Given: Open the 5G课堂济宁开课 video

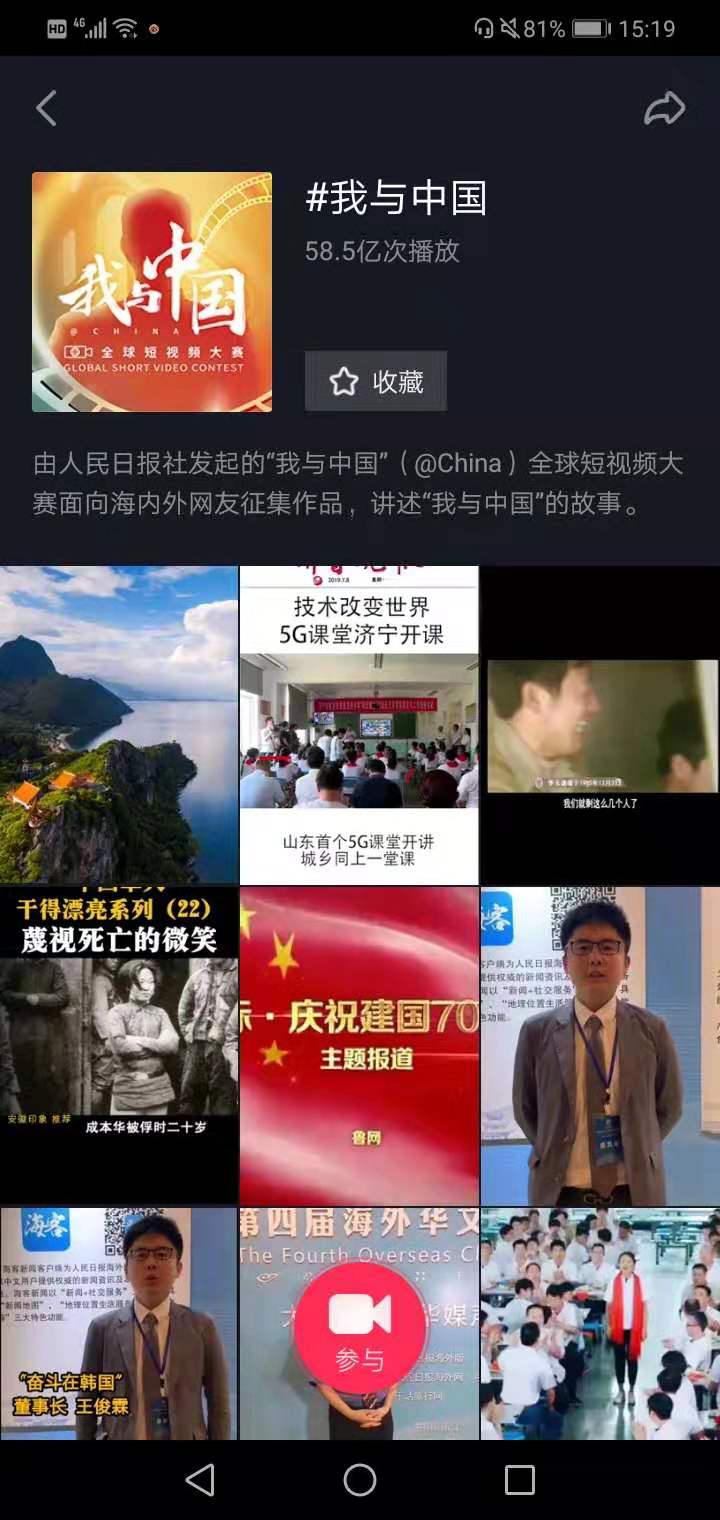Looking at the screenshot, I should coord(359,725).
